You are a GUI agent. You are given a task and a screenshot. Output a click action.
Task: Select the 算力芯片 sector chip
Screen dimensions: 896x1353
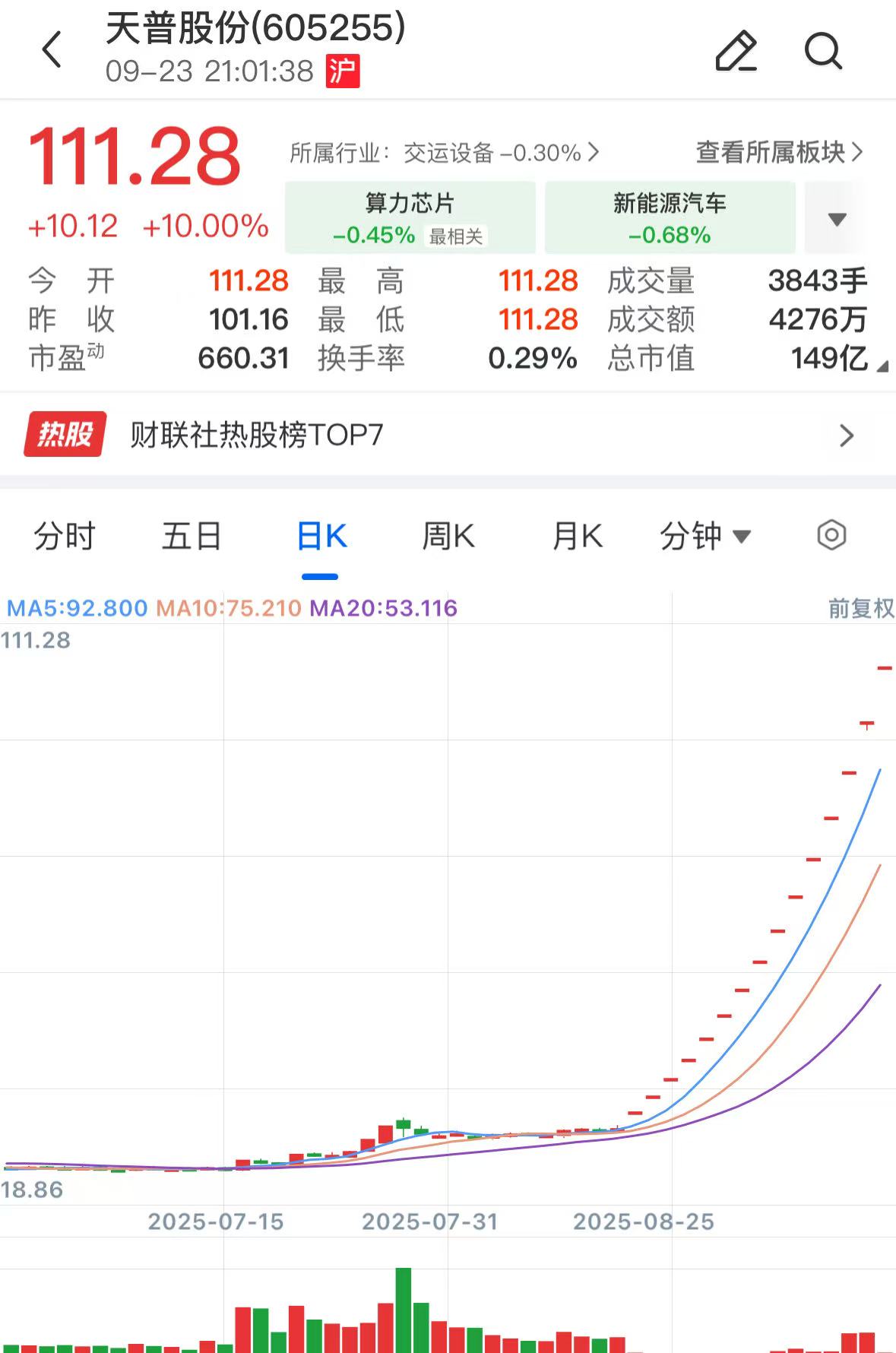410,217
